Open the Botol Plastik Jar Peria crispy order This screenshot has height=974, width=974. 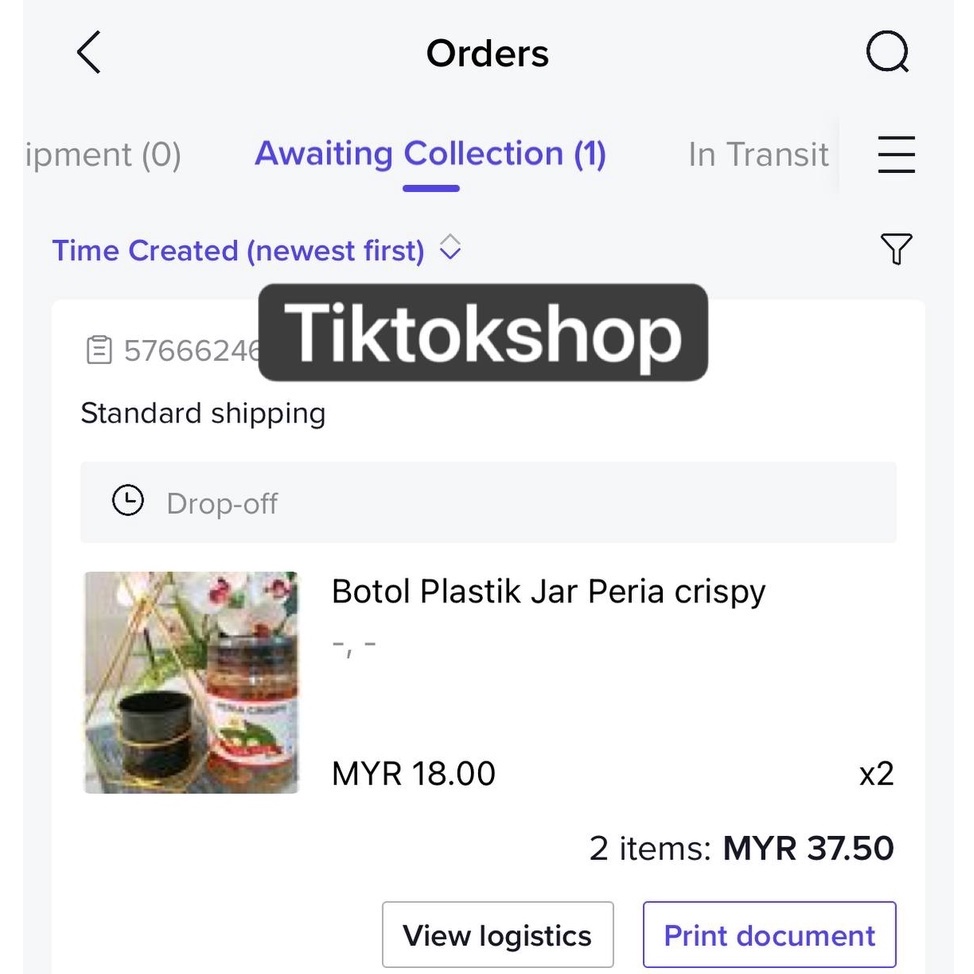click(548, 592)
